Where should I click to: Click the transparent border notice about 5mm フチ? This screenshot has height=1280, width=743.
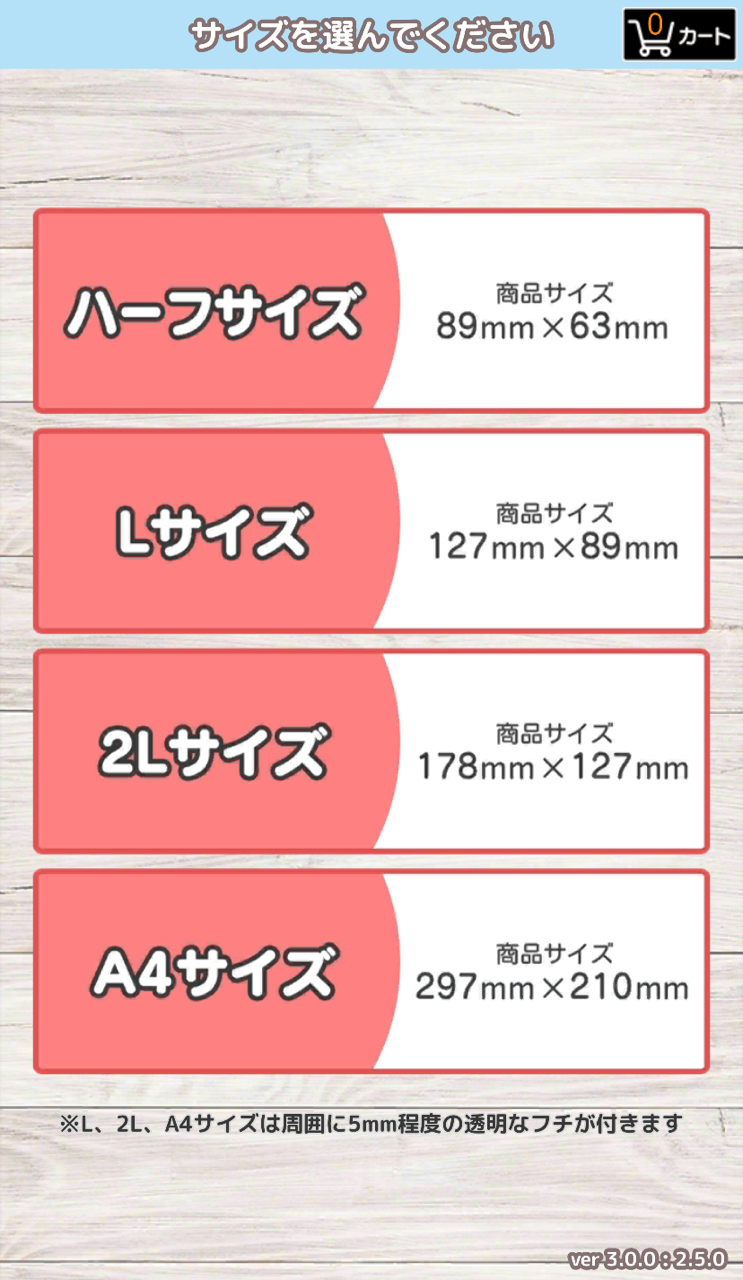(371, 1121)
